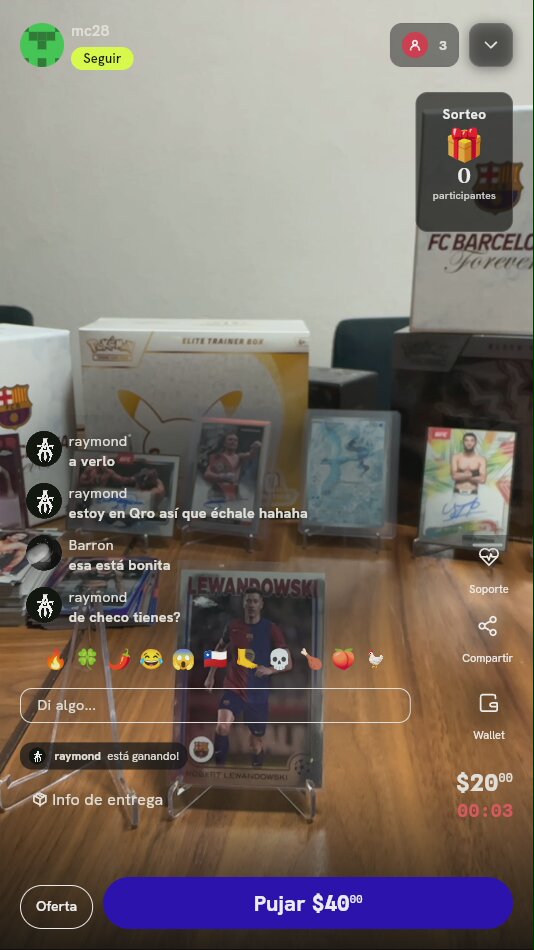Open the Sorteo giveaway card

pos(464,161)
